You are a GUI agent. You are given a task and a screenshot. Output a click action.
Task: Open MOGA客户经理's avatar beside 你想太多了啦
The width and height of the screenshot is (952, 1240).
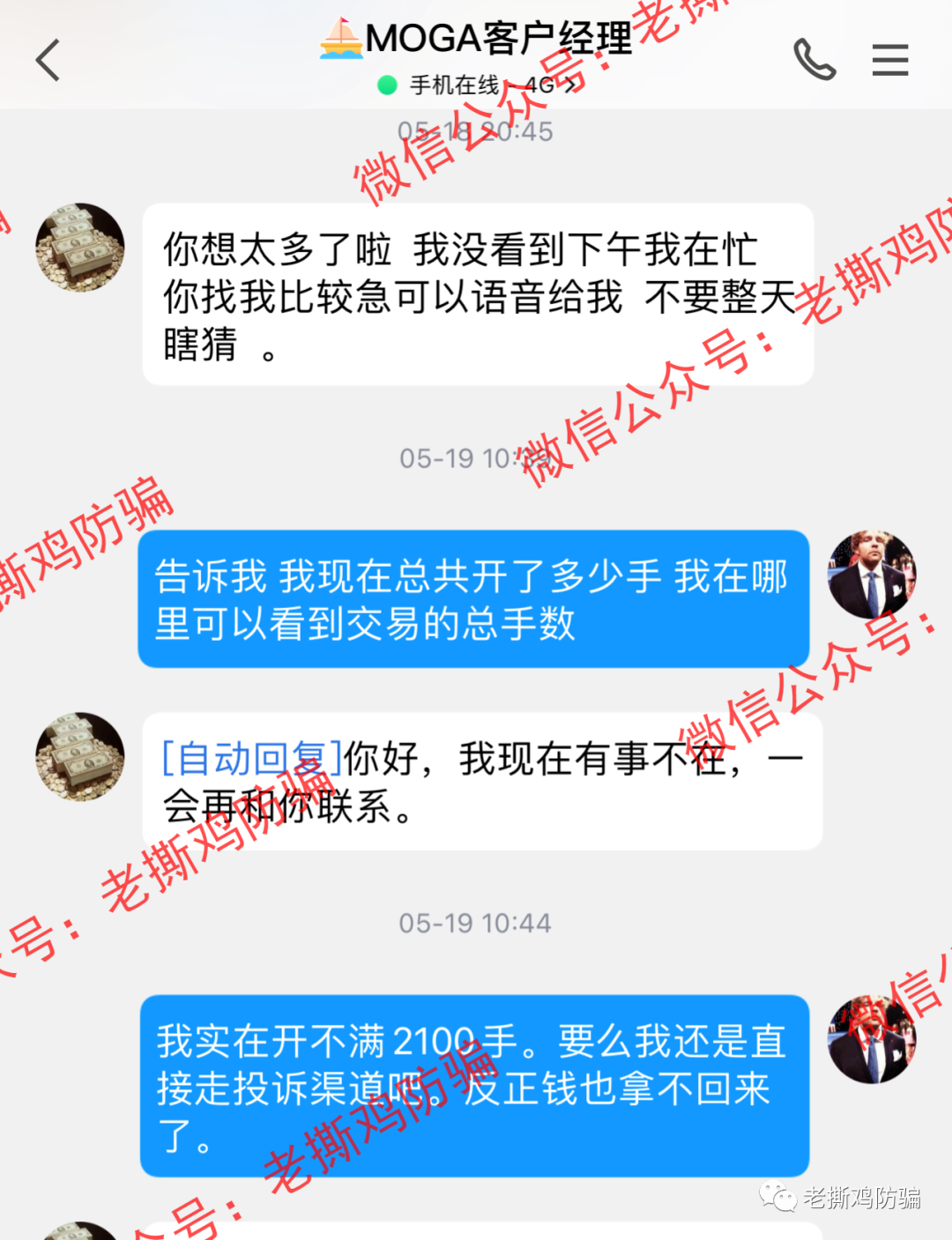click(x=79, y=248)
